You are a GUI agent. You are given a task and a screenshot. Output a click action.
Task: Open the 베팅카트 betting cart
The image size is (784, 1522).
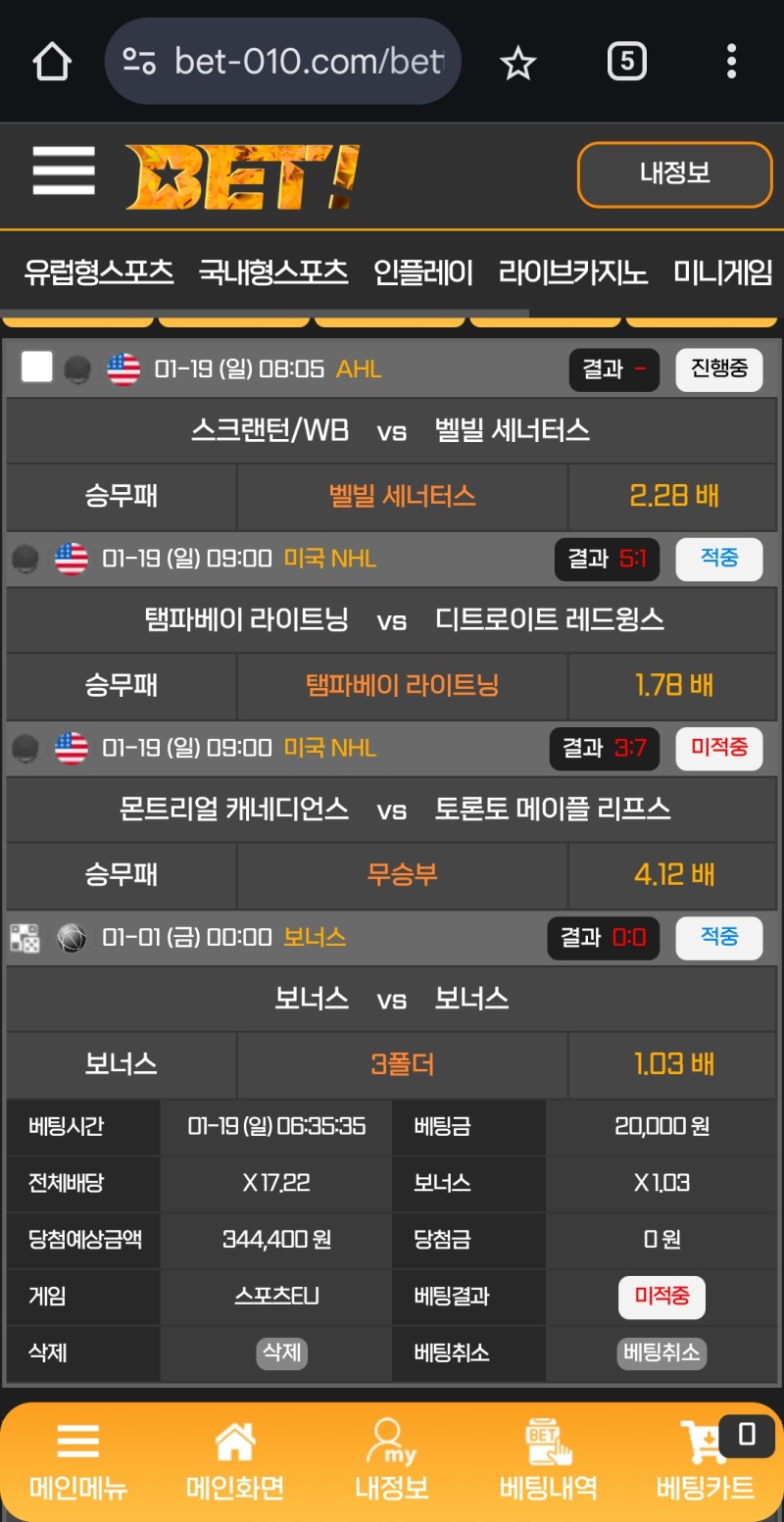click(x=706, y=1462)
